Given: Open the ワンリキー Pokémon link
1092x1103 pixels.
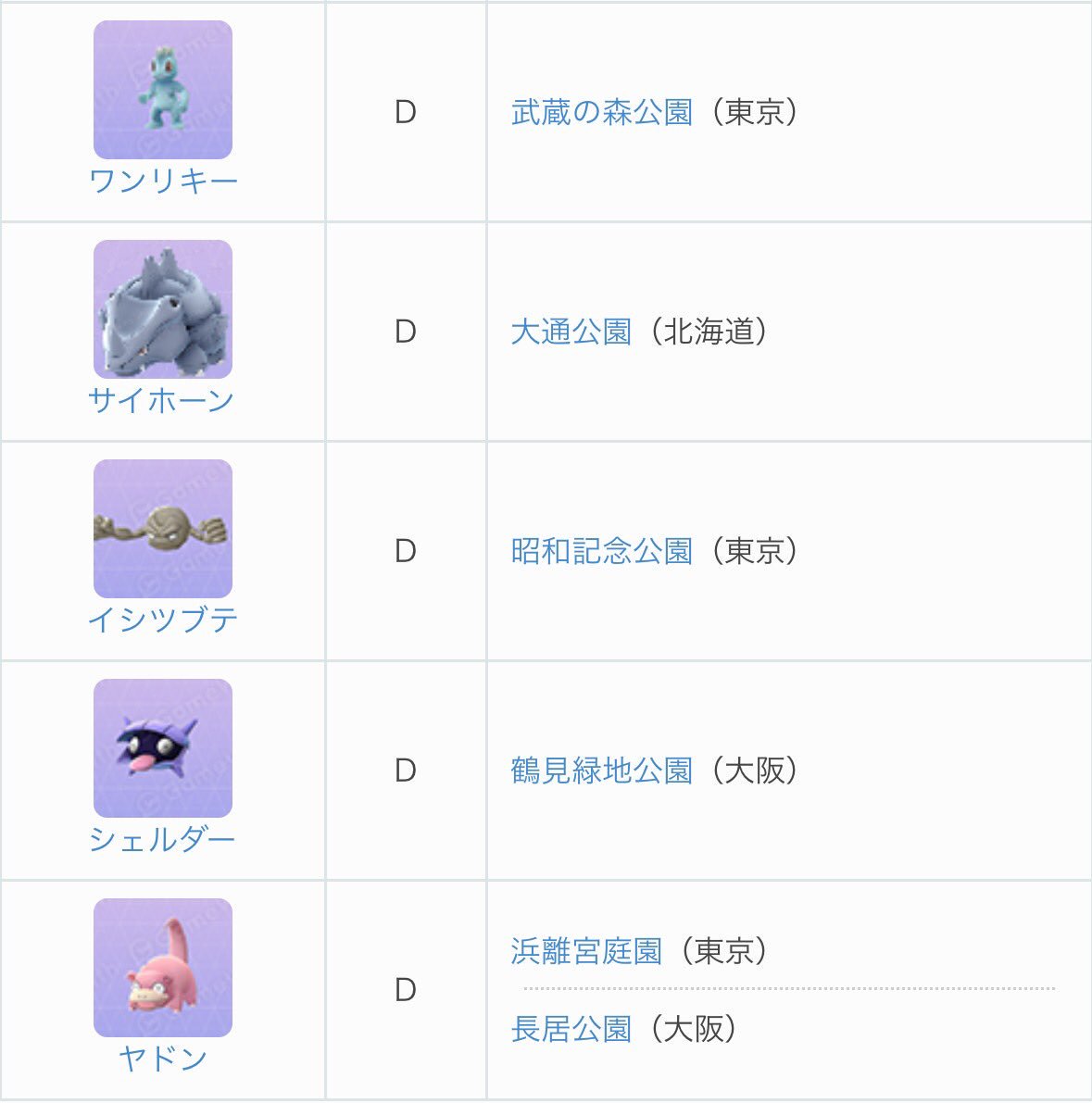Looking at the screenshot, I should click(163, 182).
